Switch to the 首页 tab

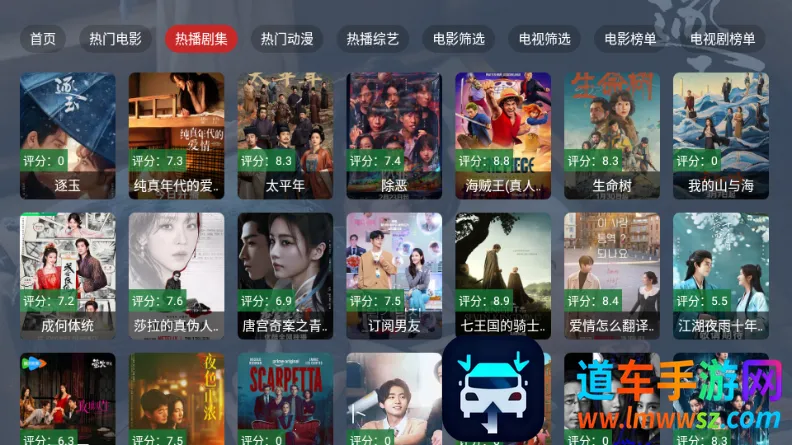pyautogui.click(x=43, y=39)
